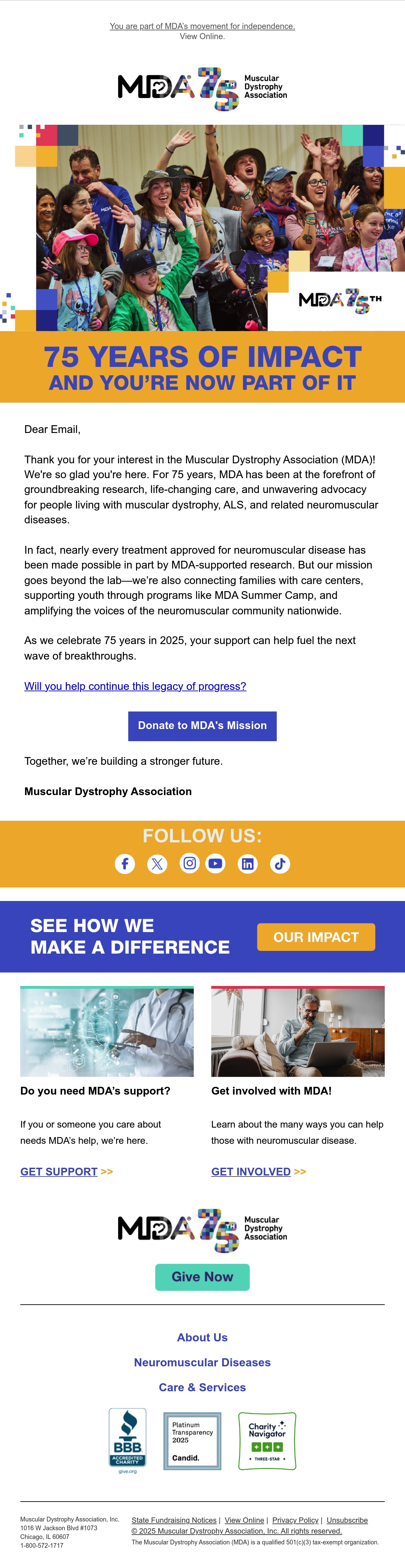The height and width of the screenshot is (1568, 405).
Task: Tap the Our Impact button
Action: [x=316, y=937]
